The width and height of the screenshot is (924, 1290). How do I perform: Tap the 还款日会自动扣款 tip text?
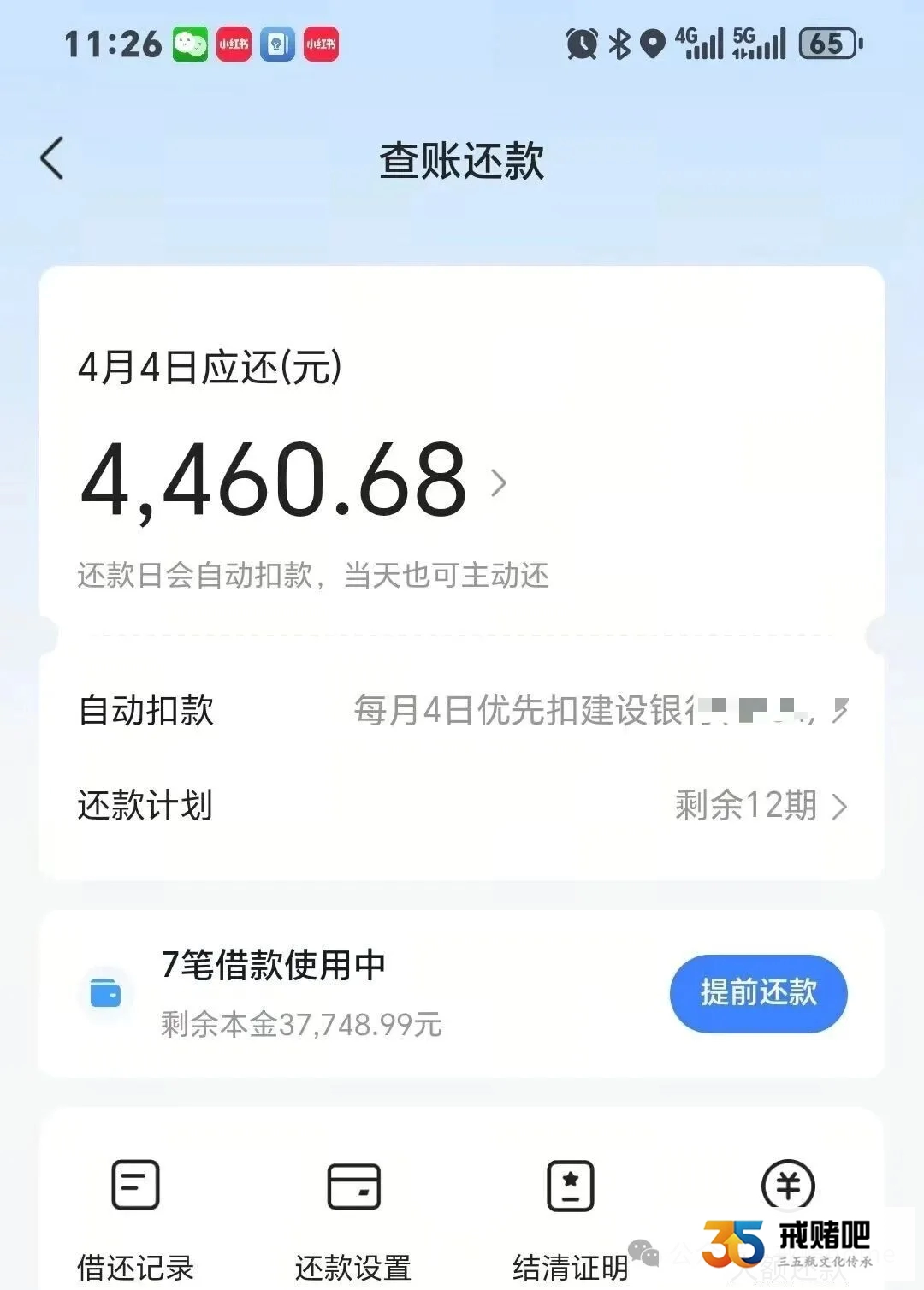314,576
